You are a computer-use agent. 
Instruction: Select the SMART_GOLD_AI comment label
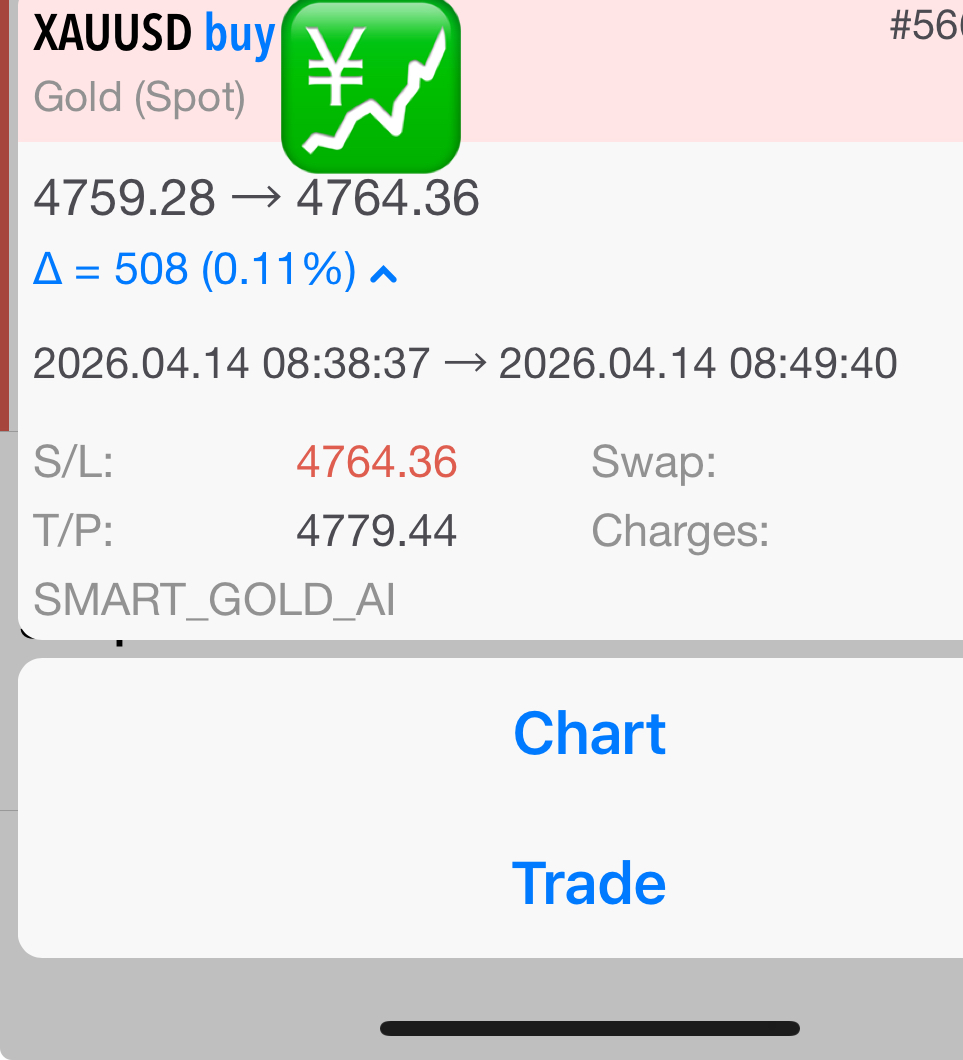(x=214, y=600)
